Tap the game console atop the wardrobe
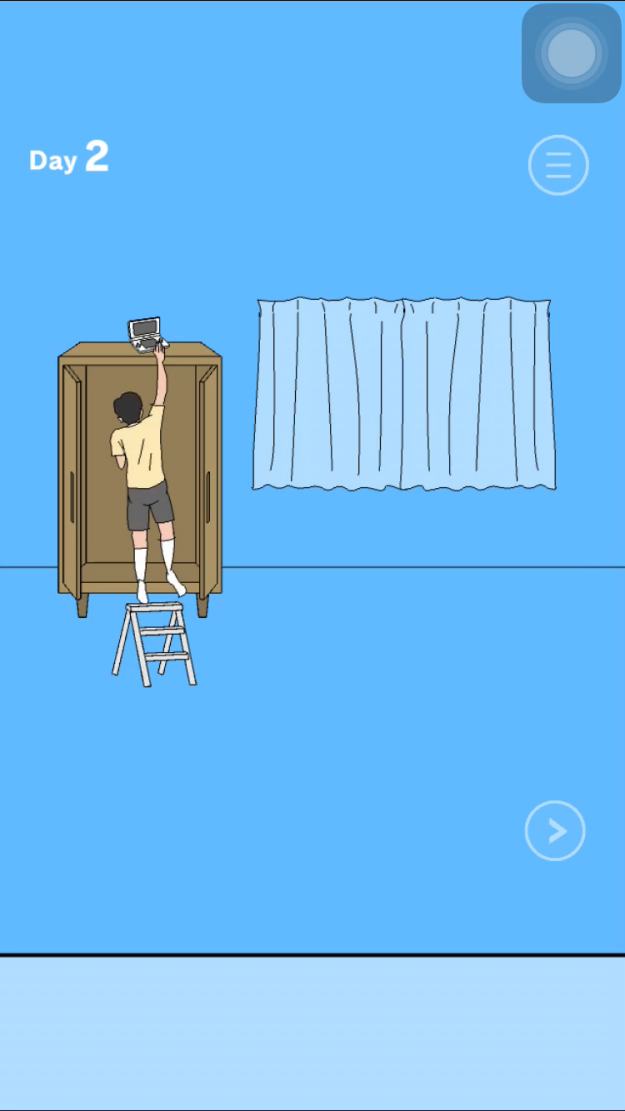The image size is (625, 1111). [145, 333]
